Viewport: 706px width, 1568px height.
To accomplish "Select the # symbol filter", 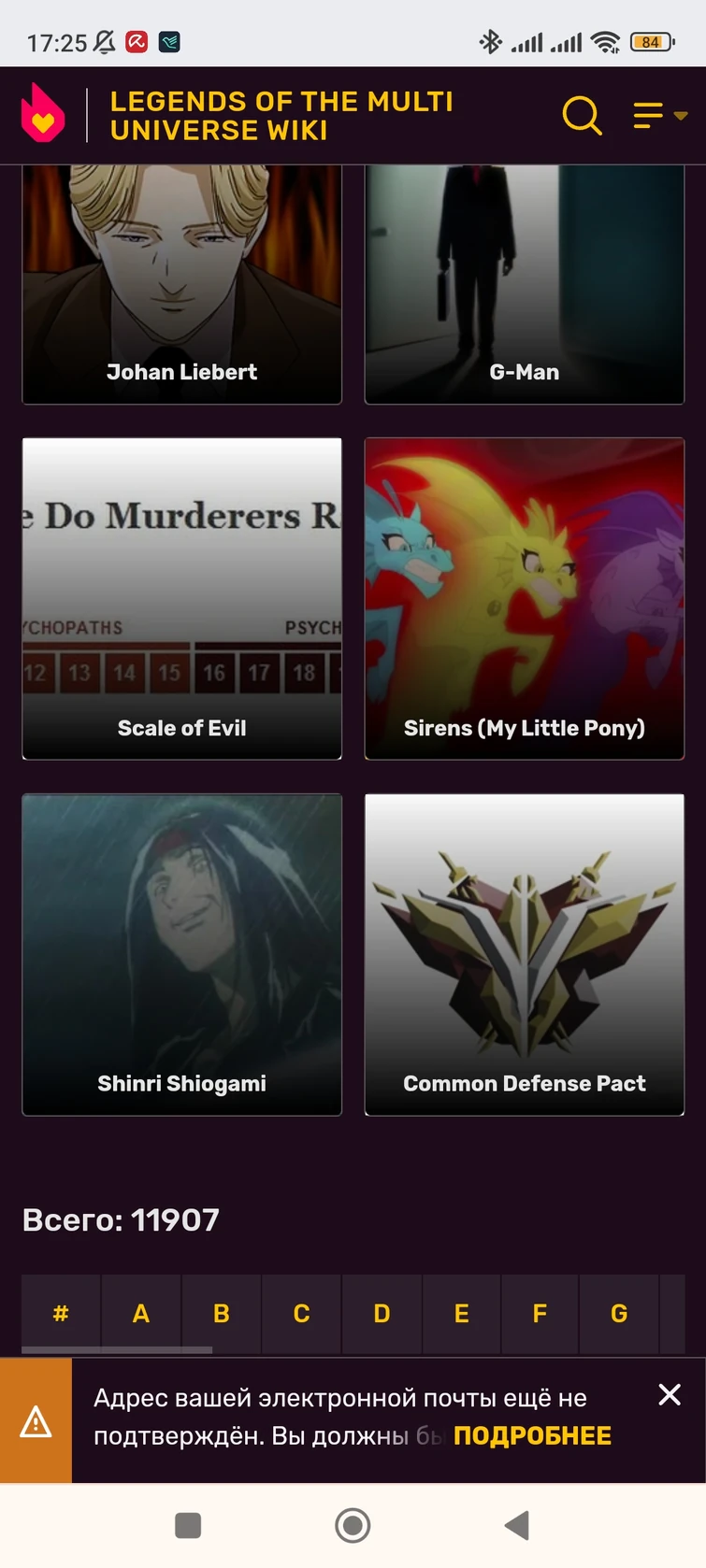I will pyautogui.click(x=61, y=1314).
